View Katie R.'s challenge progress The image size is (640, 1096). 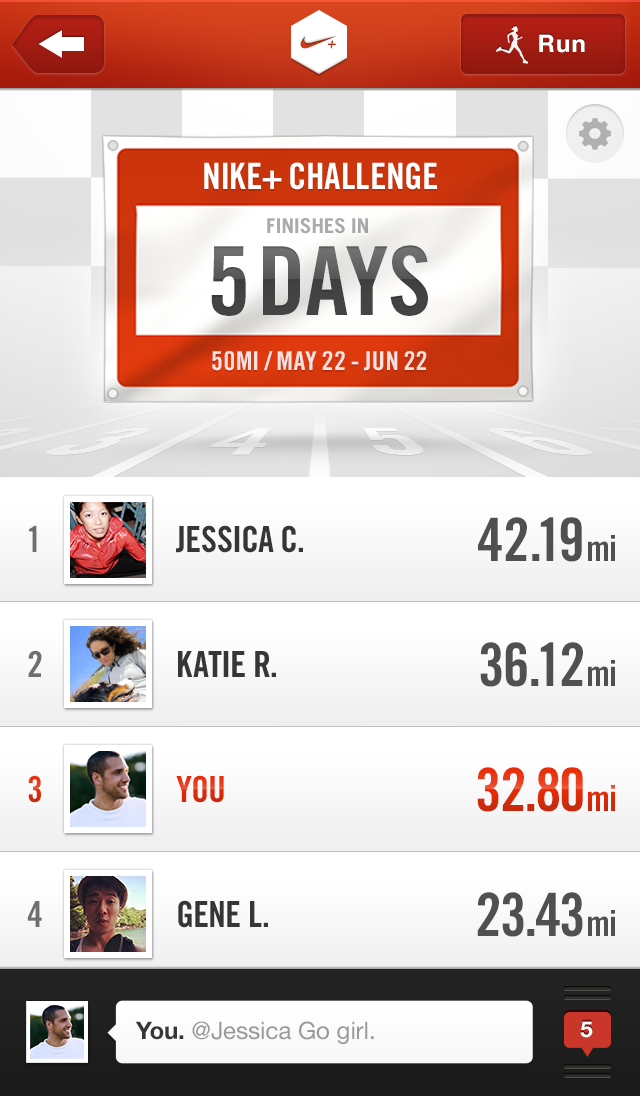(x=320, y=664)
